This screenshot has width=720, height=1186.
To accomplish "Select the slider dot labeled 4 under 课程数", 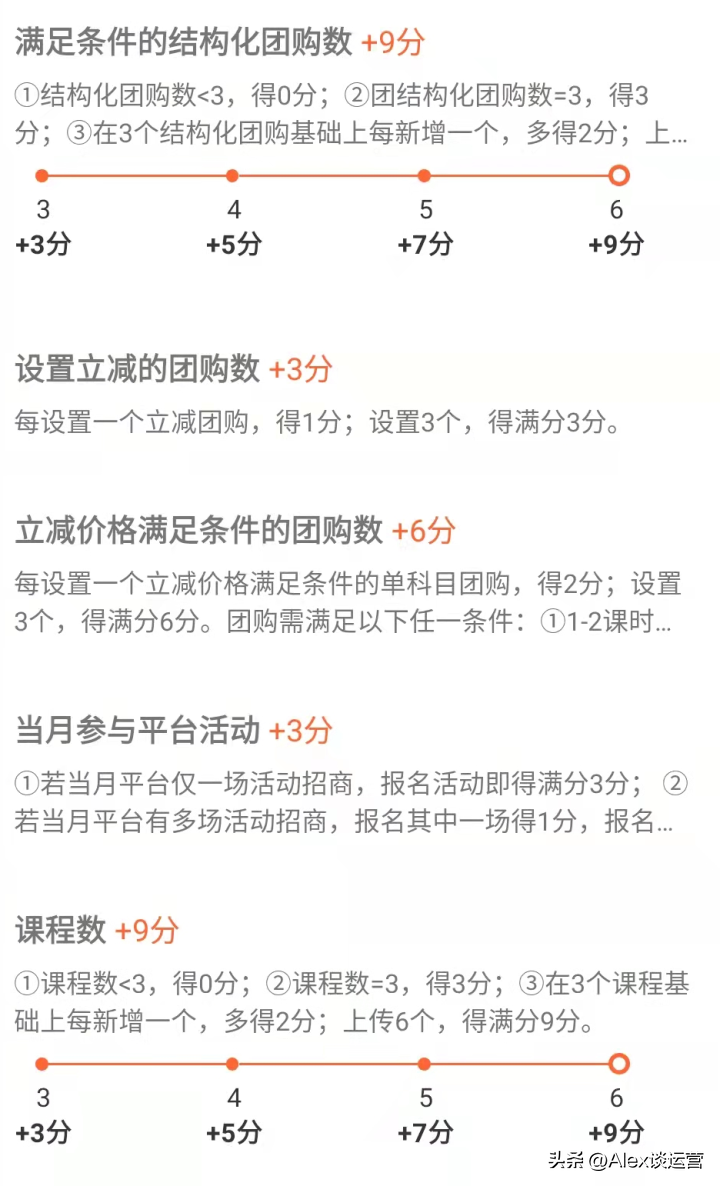I will pyautogui.click(x=233, y=1063).
